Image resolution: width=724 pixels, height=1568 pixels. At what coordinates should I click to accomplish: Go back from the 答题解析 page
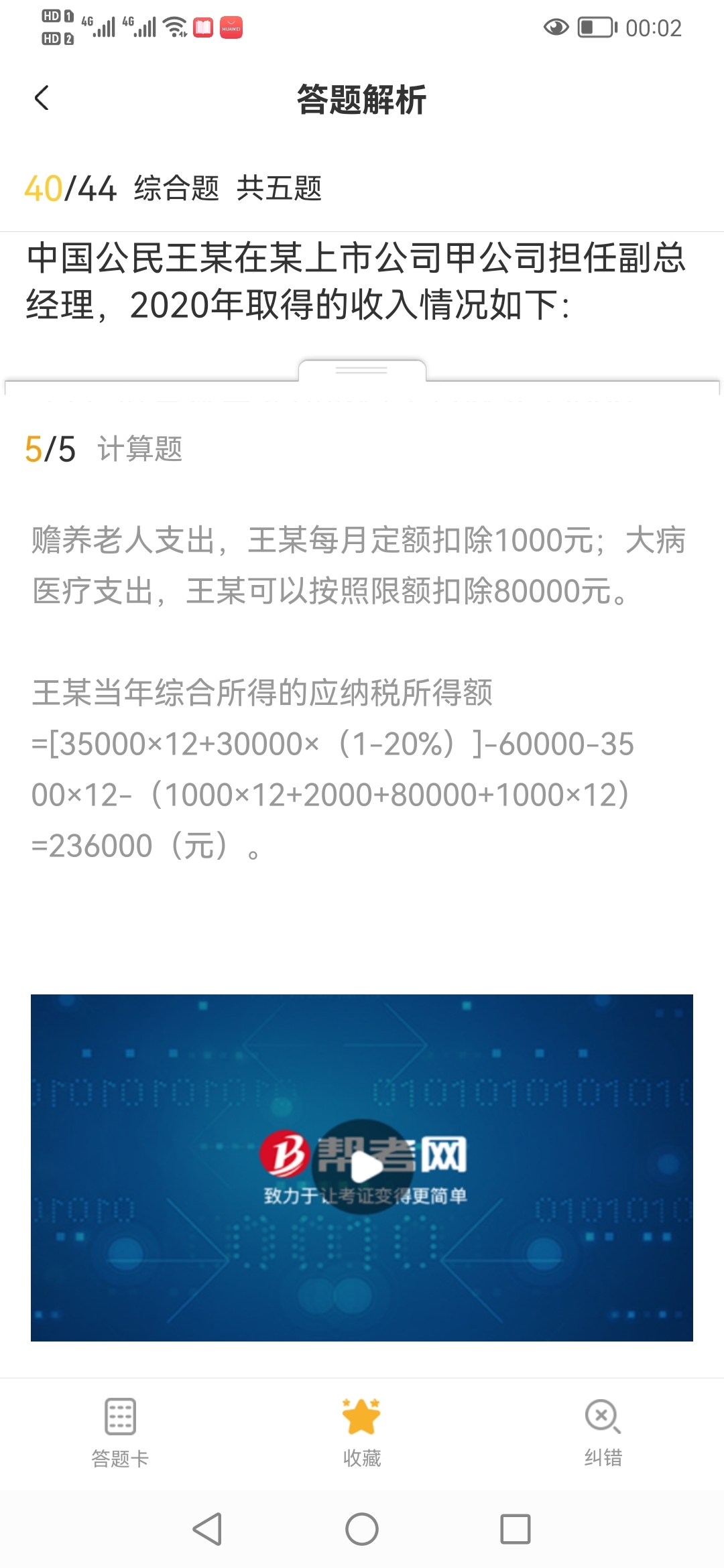click(x=42, y=99)
